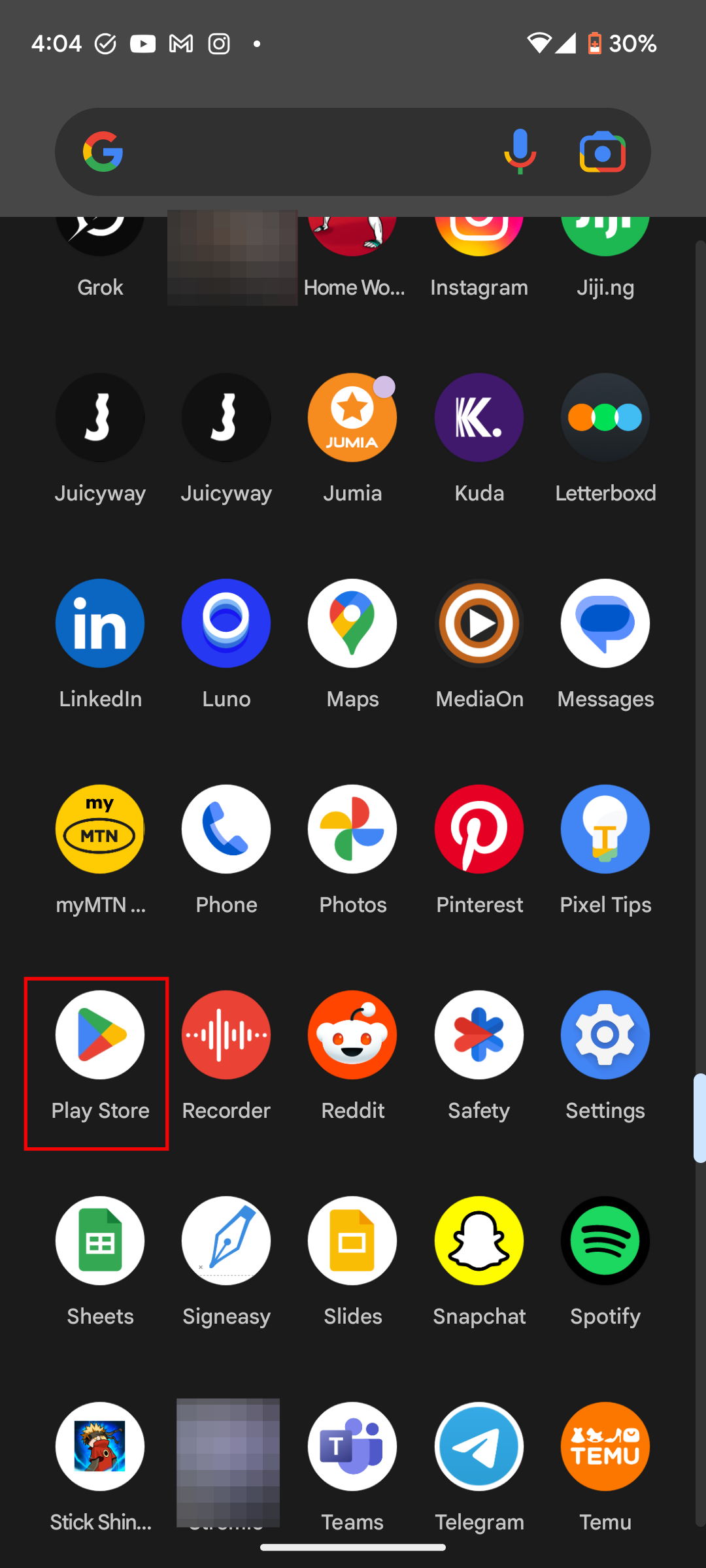The image size is (706, 1568).
Task: Open the myMTN app
Action: [99, 828]
